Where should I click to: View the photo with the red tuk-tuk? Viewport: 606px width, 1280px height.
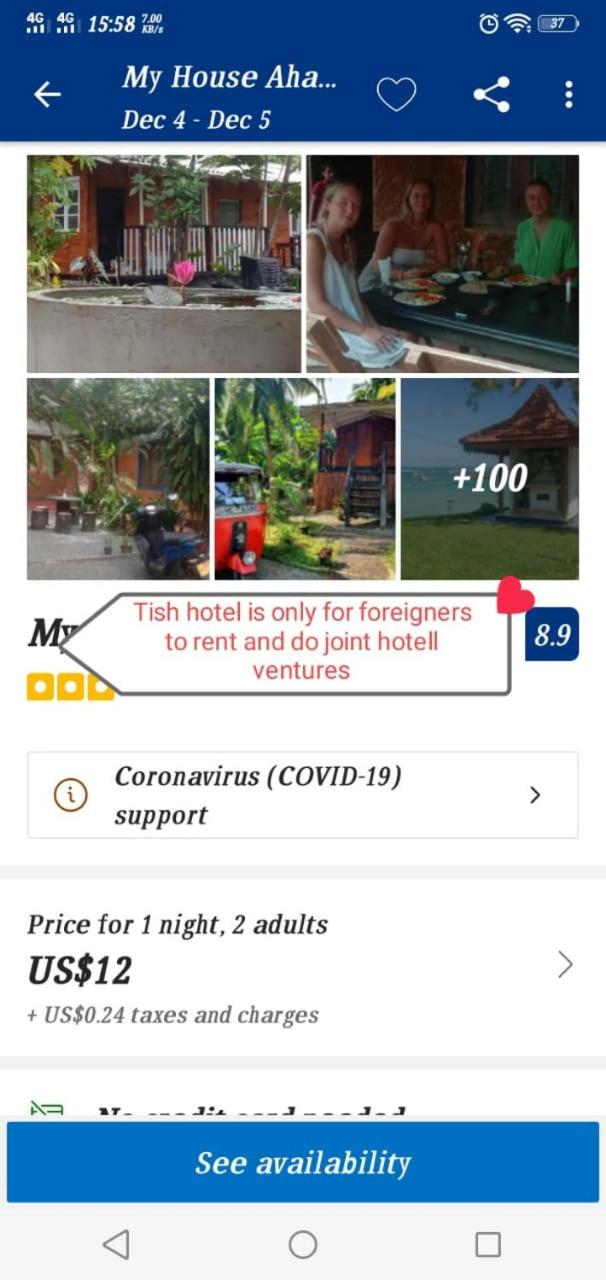pos(305,479)
